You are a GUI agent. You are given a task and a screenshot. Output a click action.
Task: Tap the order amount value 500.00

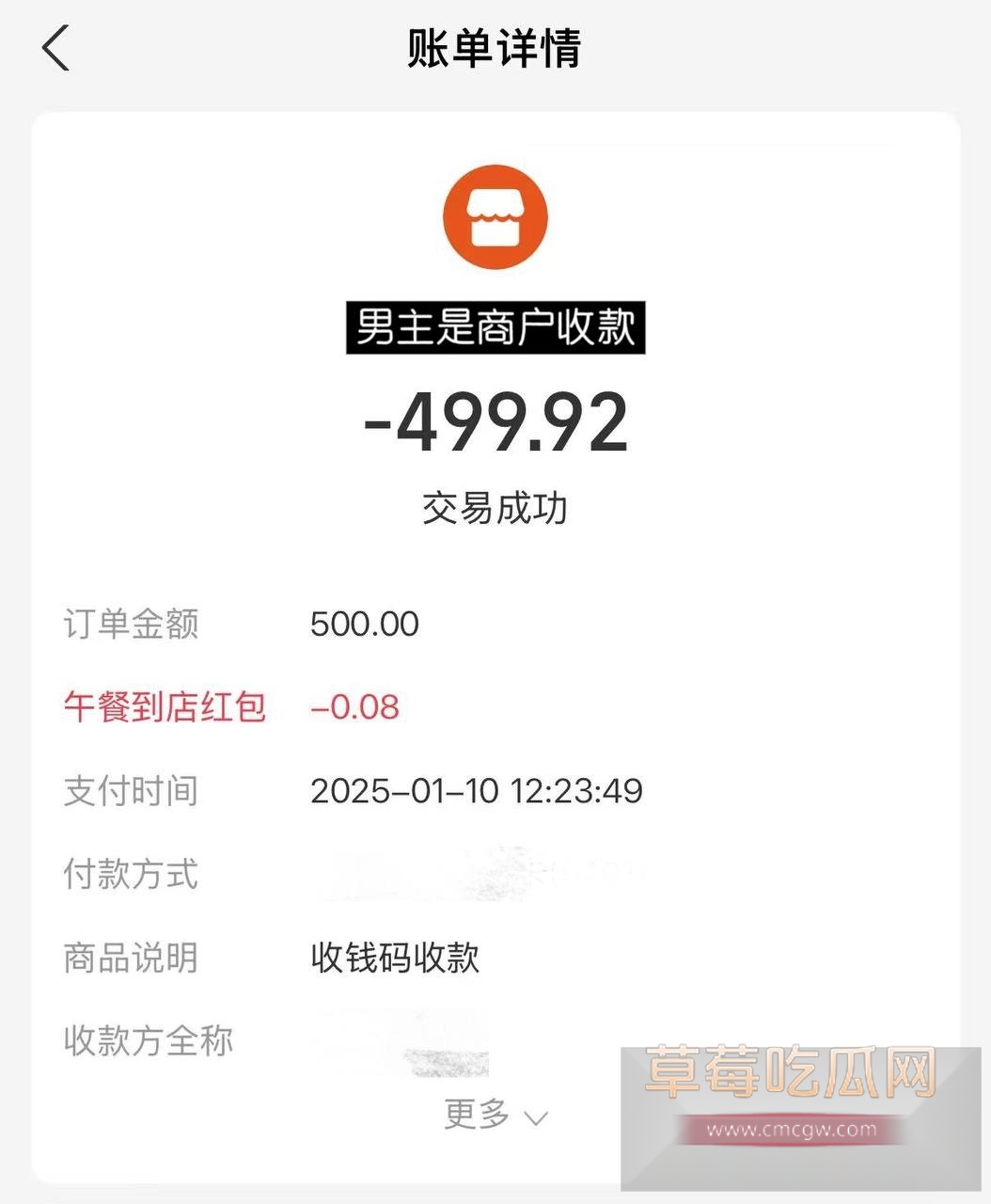[x=364, y=623]
